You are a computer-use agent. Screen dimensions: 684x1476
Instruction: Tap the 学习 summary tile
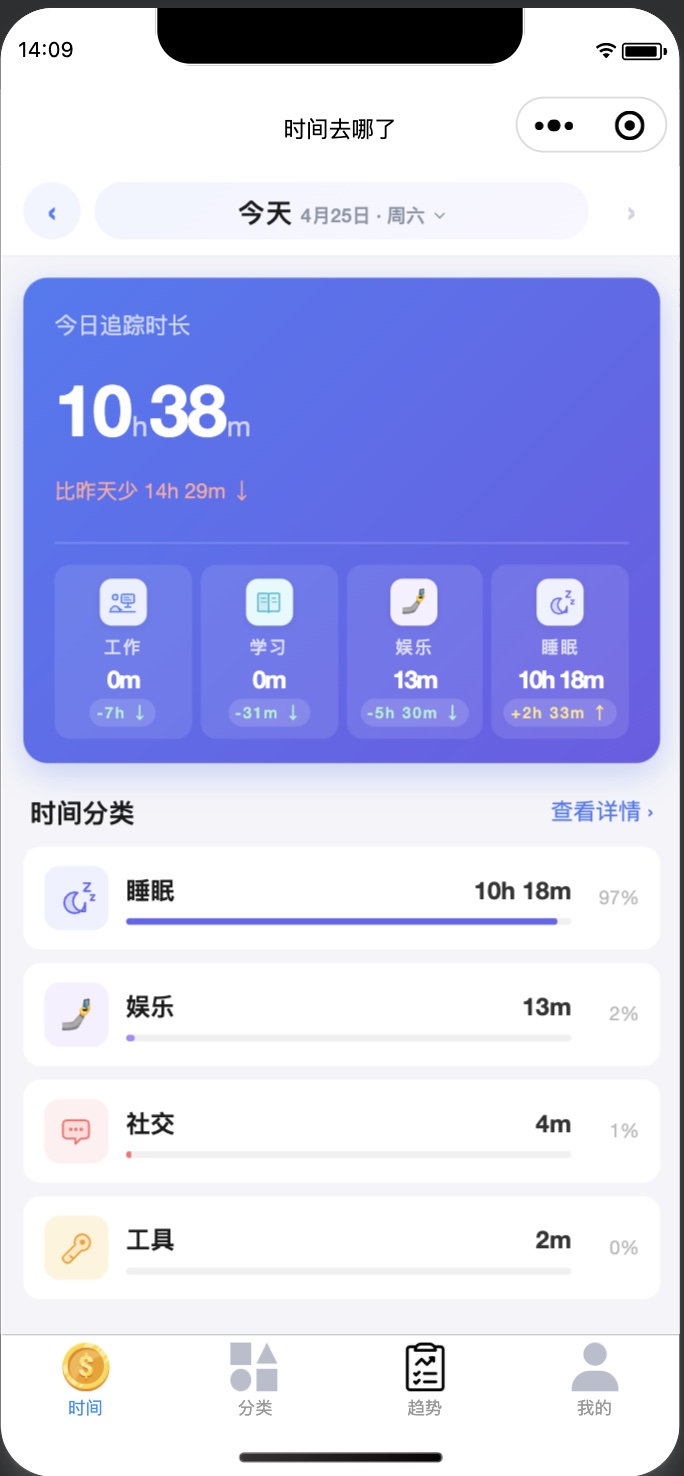coord(269,652)
